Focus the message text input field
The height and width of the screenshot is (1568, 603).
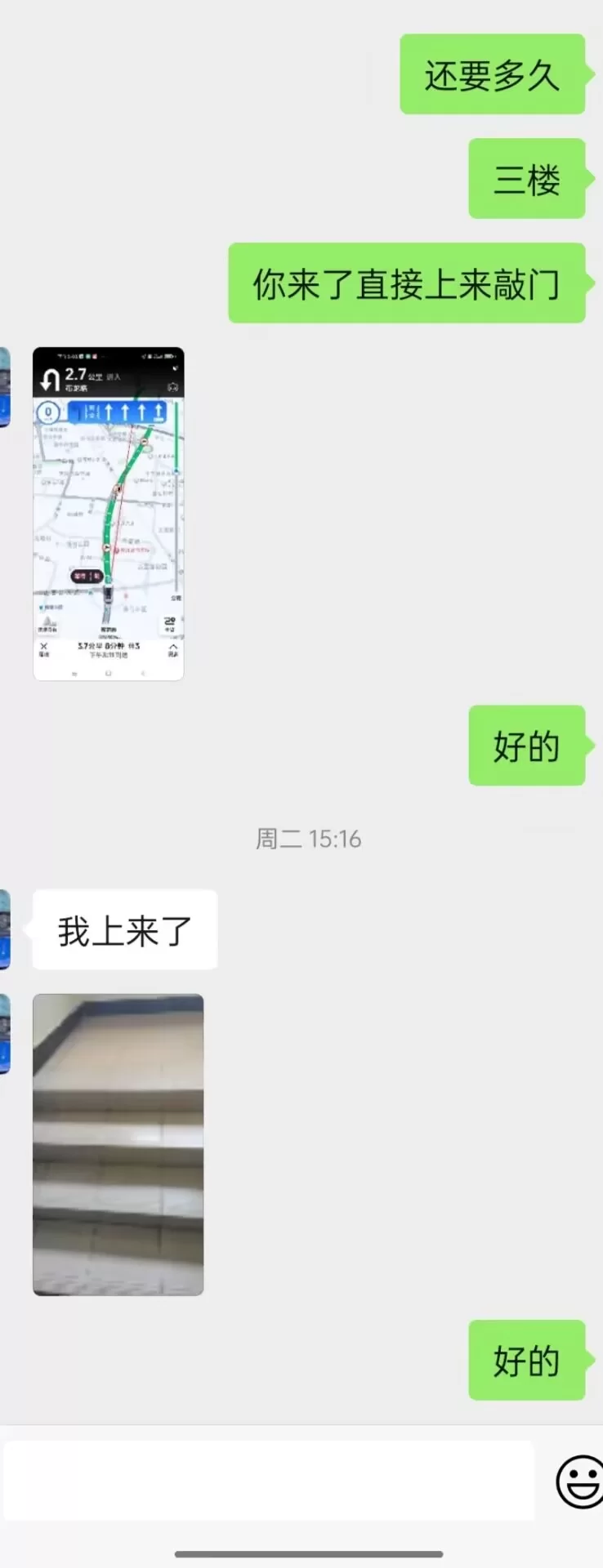pyautogui.click(x=270, y=1481)
